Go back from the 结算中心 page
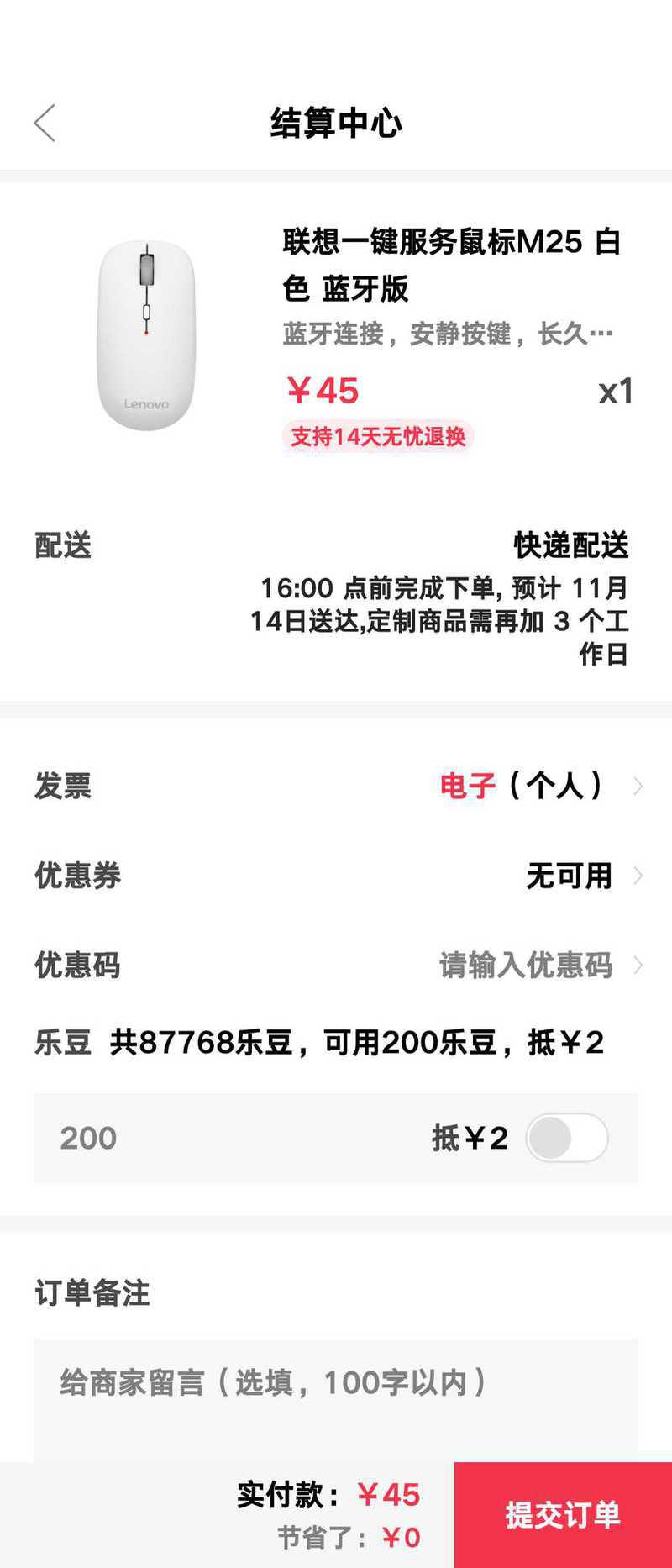672x1568 pixels. (45, 124)
